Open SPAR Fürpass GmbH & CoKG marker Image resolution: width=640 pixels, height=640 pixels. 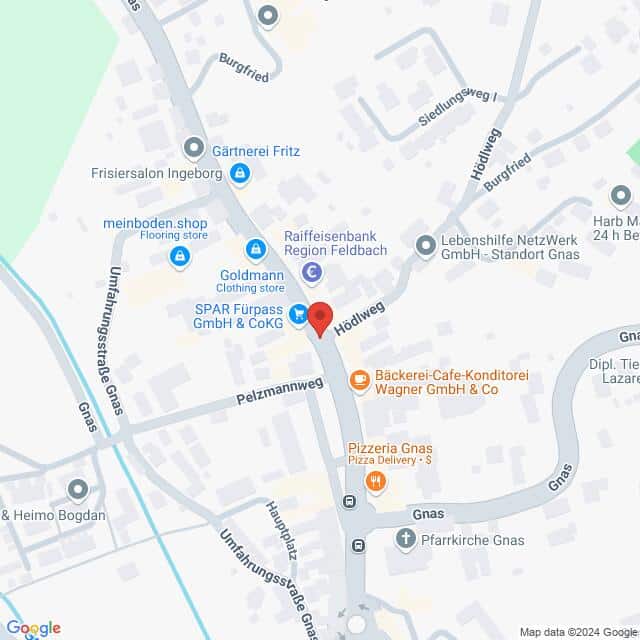pos(298,315)
